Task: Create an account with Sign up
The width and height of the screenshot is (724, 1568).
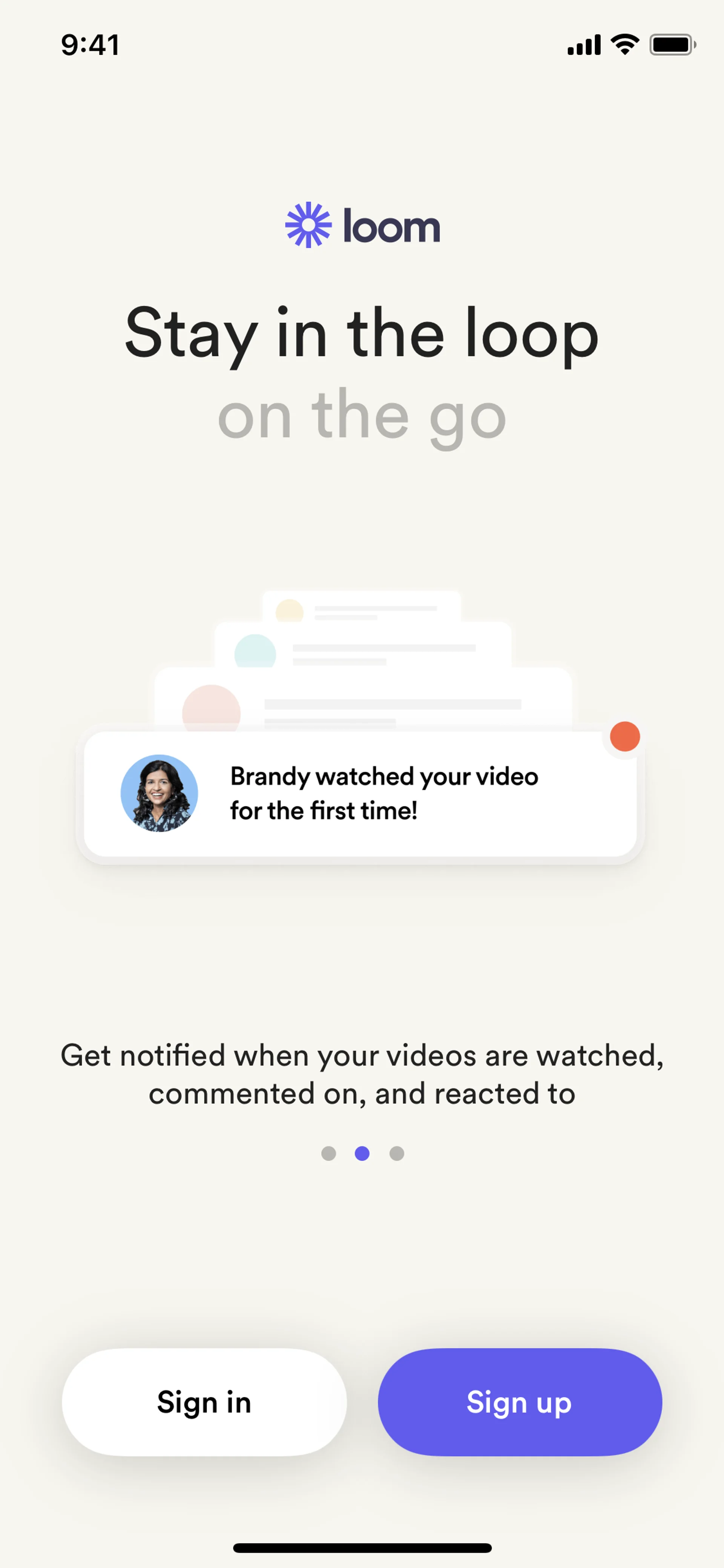Action: pyautogui.click(x=520, y=1402)
